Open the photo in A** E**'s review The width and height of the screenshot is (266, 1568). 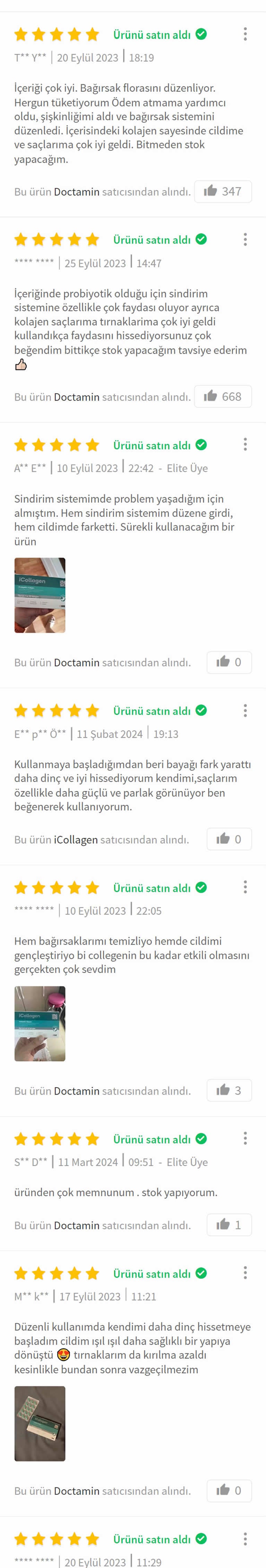40,595
